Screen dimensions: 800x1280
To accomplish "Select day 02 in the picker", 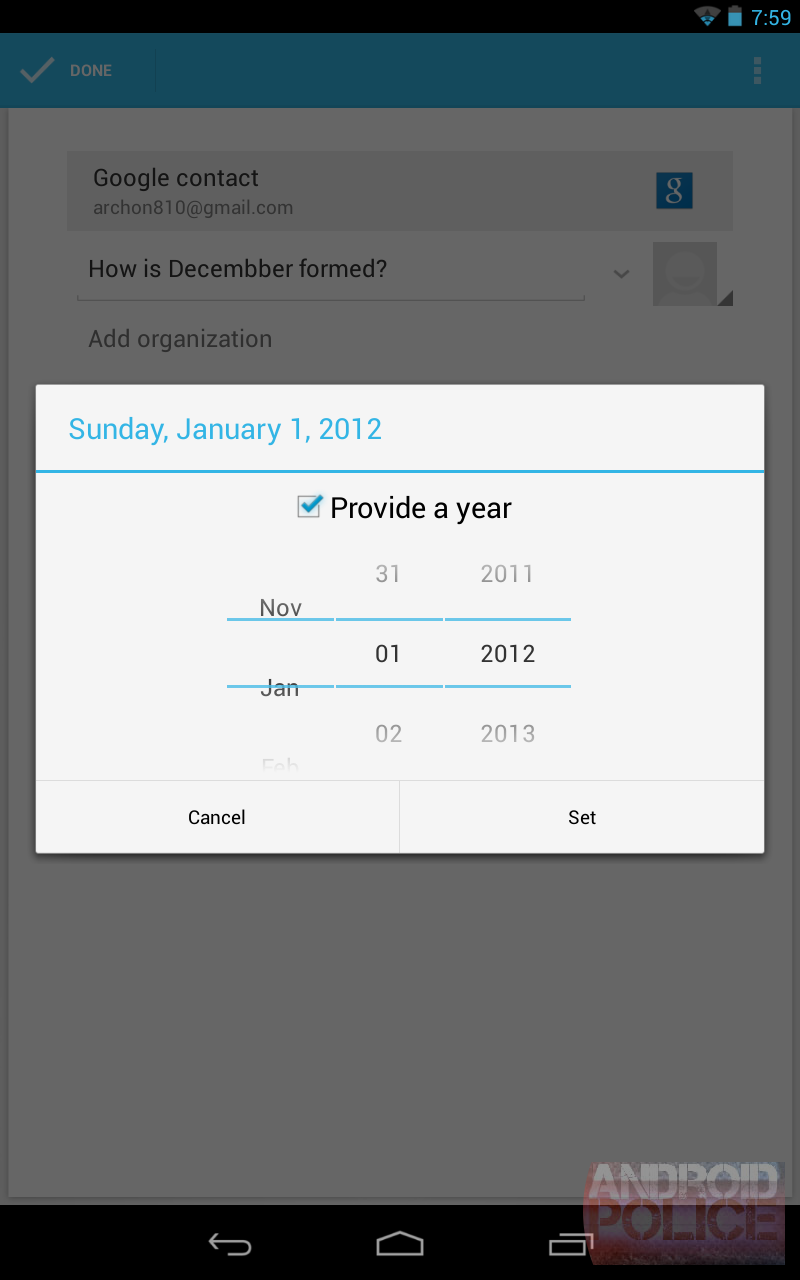I will click(x=388, y=734).
